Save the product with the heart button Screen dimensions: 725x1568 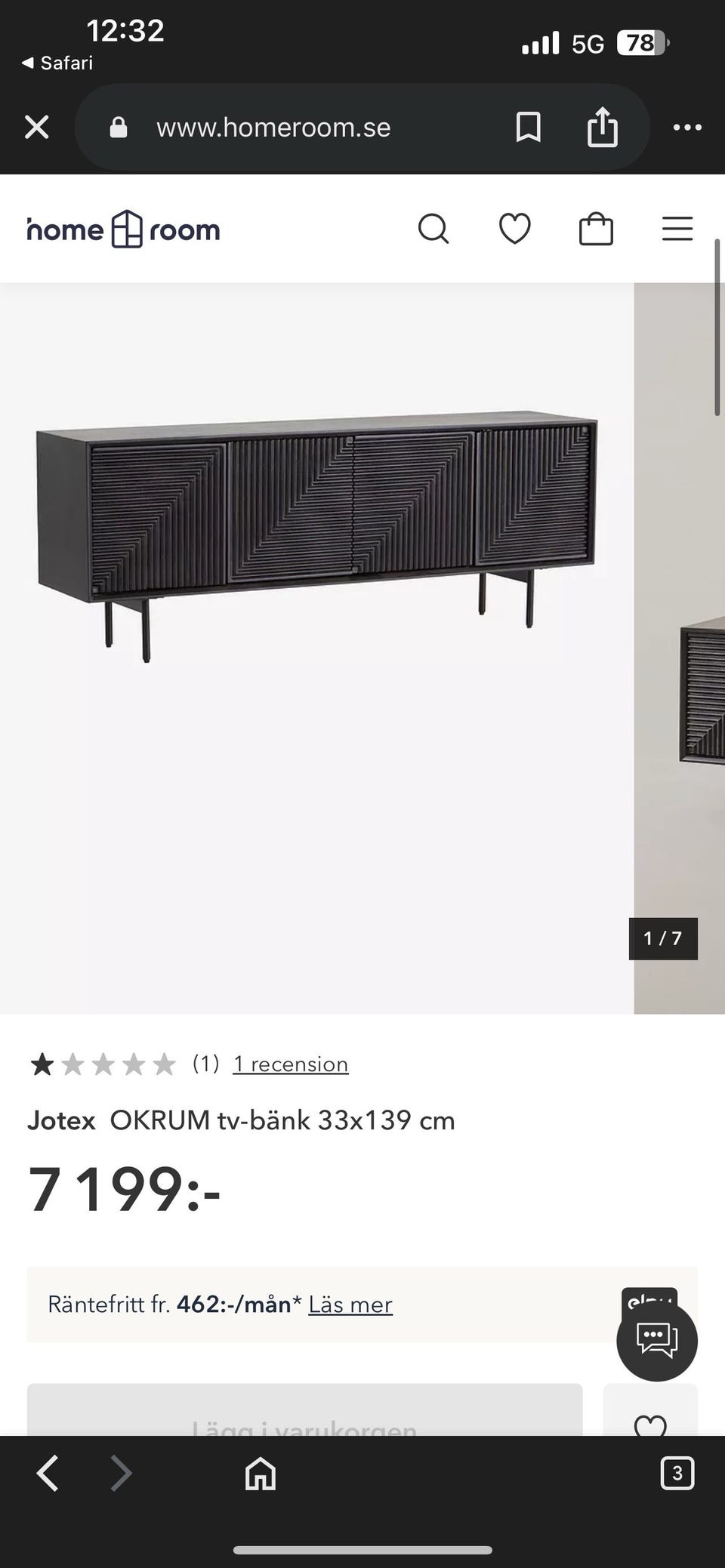[x=650, y=1410]
